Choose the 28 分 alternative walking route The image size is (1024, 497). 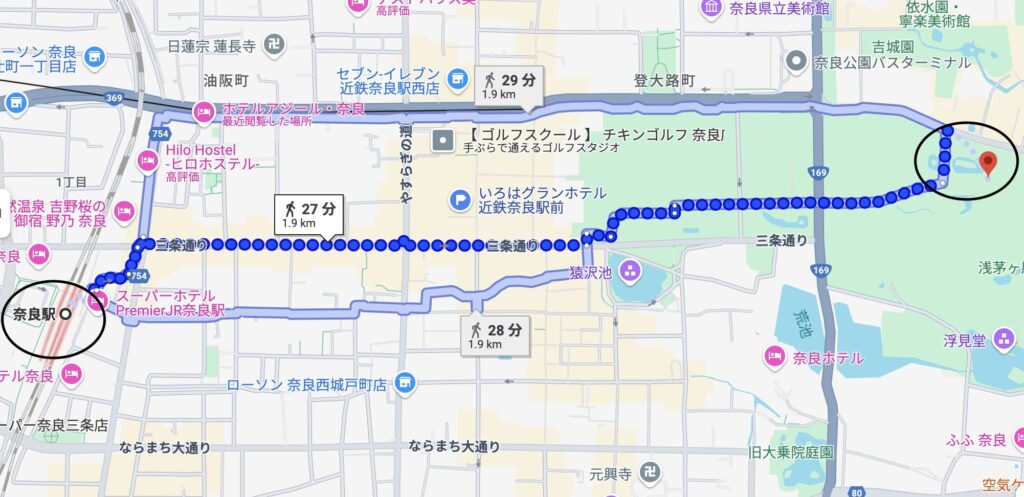[497, 335]
